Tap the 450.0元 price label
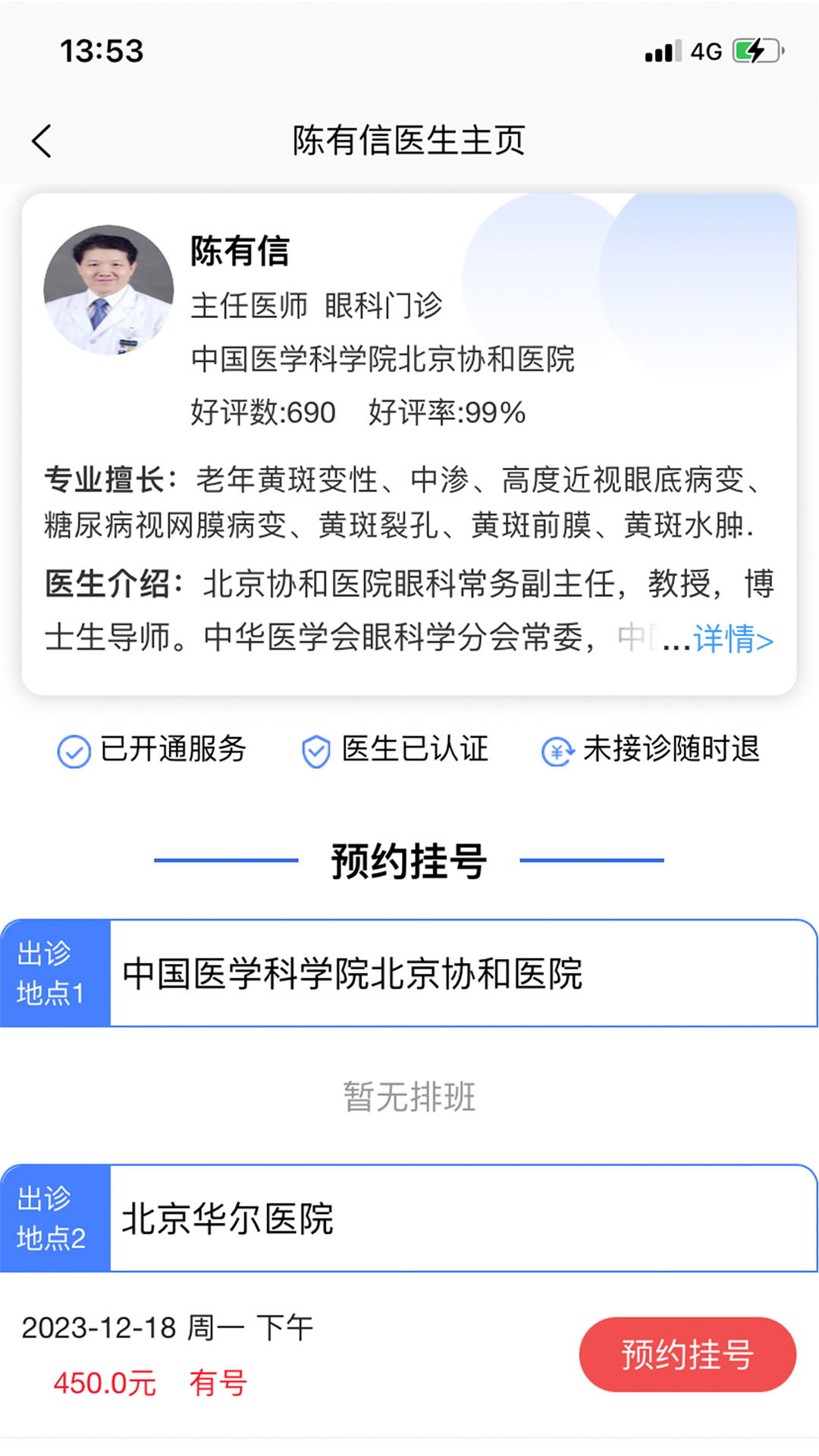This screenshot has width=819, height=1456. (x=103, y=1382)
